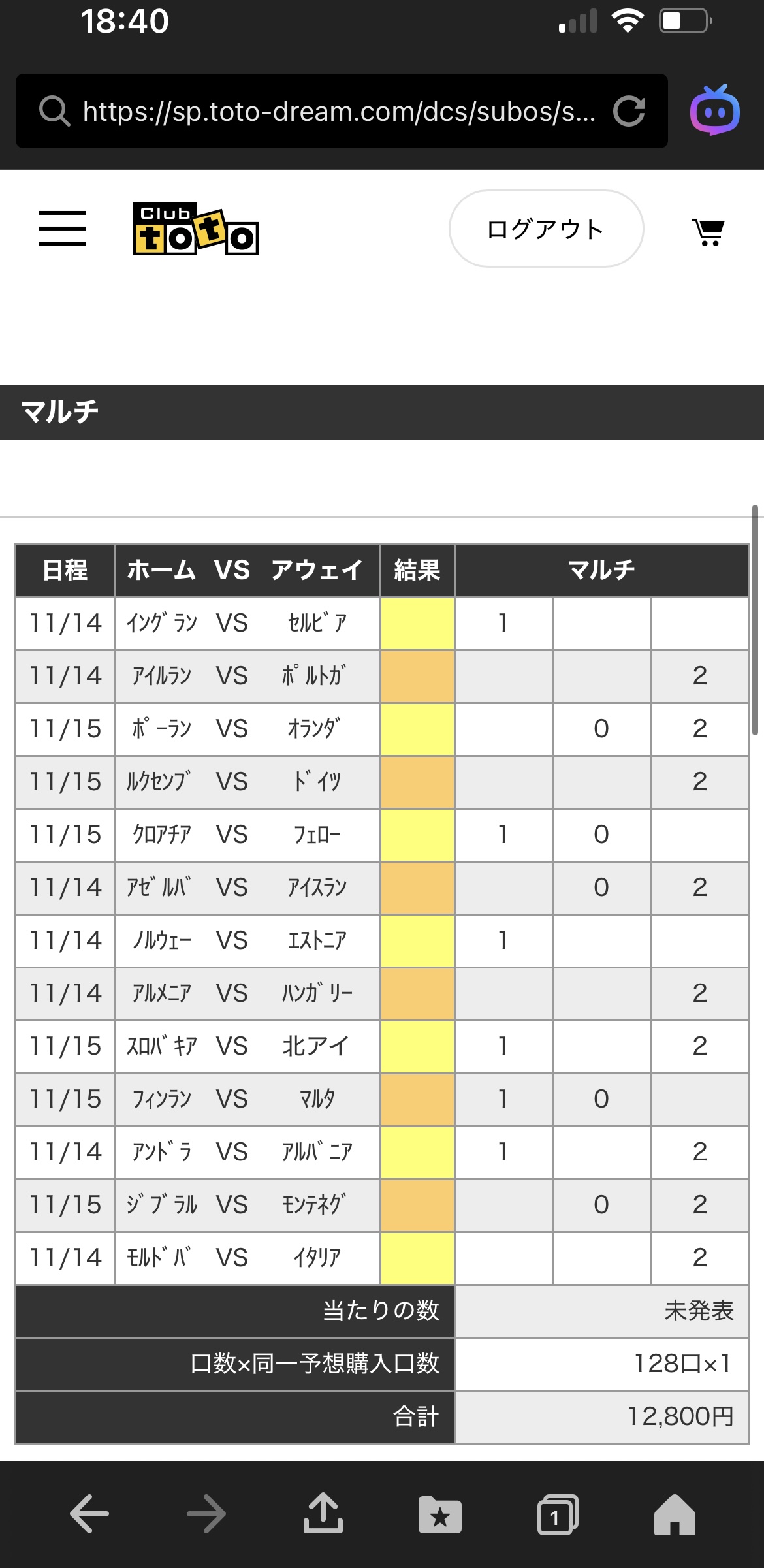
Task: Tap the URL address field
Action: coord(338,111)
